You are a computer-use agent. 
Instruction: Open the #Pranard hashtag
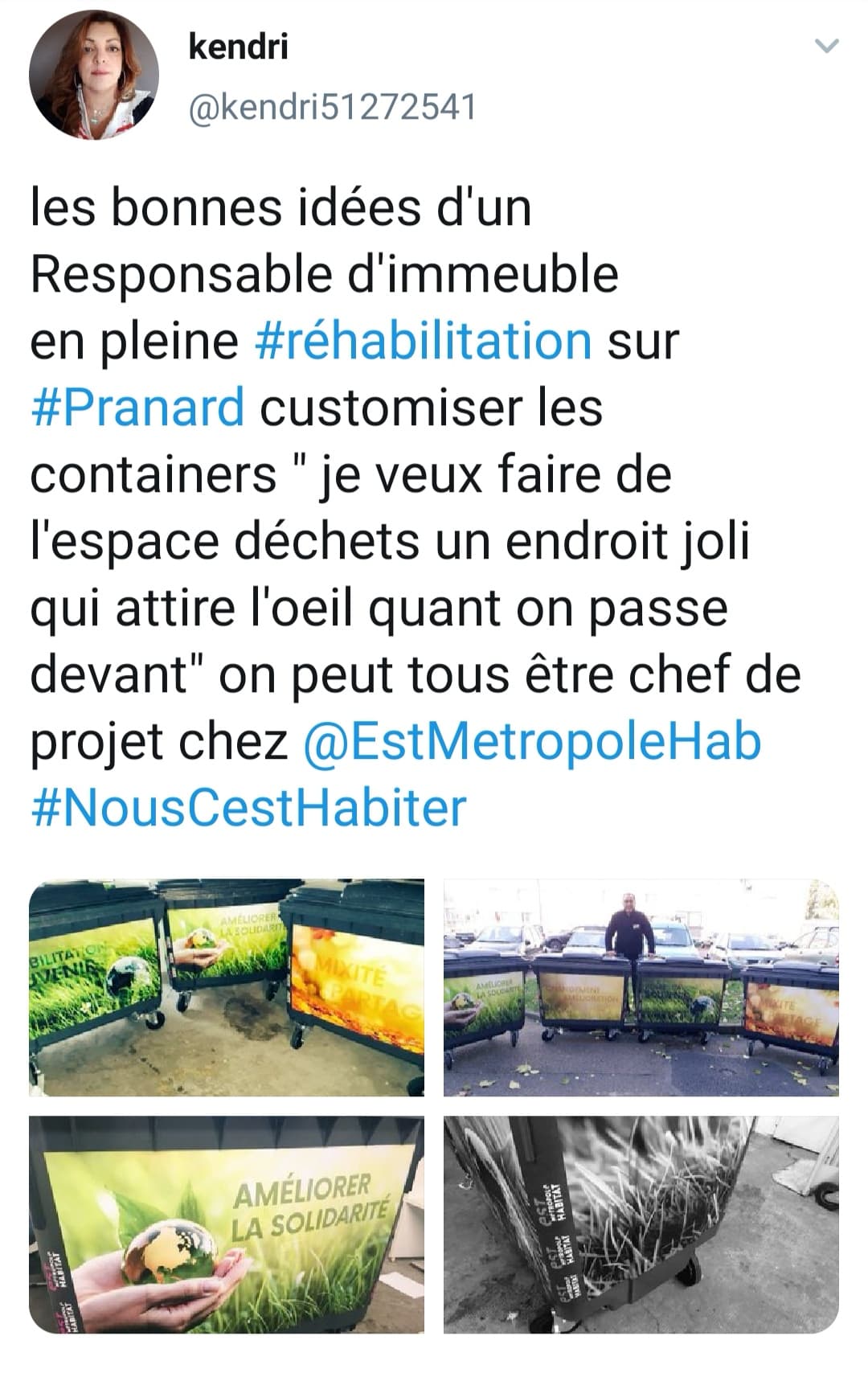[137, 407]
